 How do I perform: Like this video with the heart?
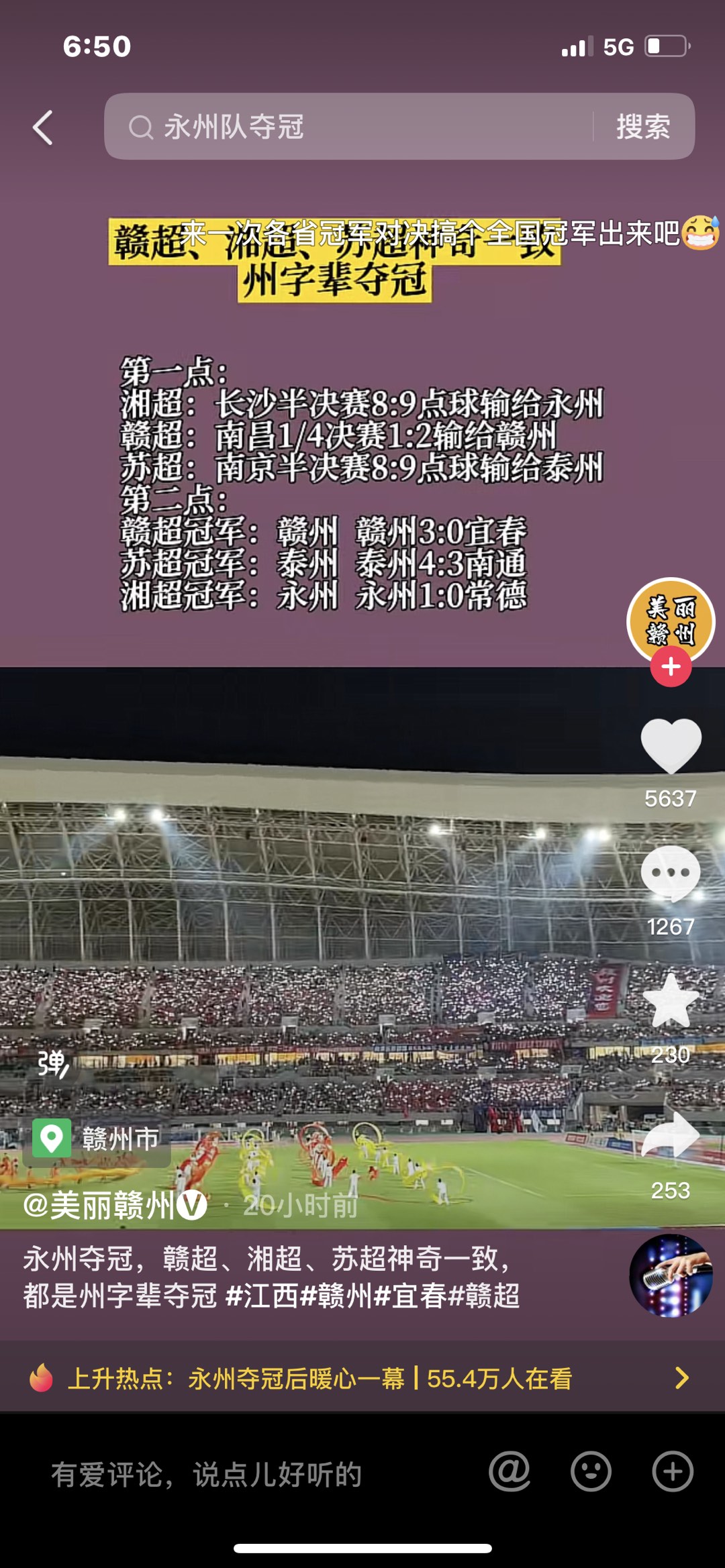coord(671,745)
